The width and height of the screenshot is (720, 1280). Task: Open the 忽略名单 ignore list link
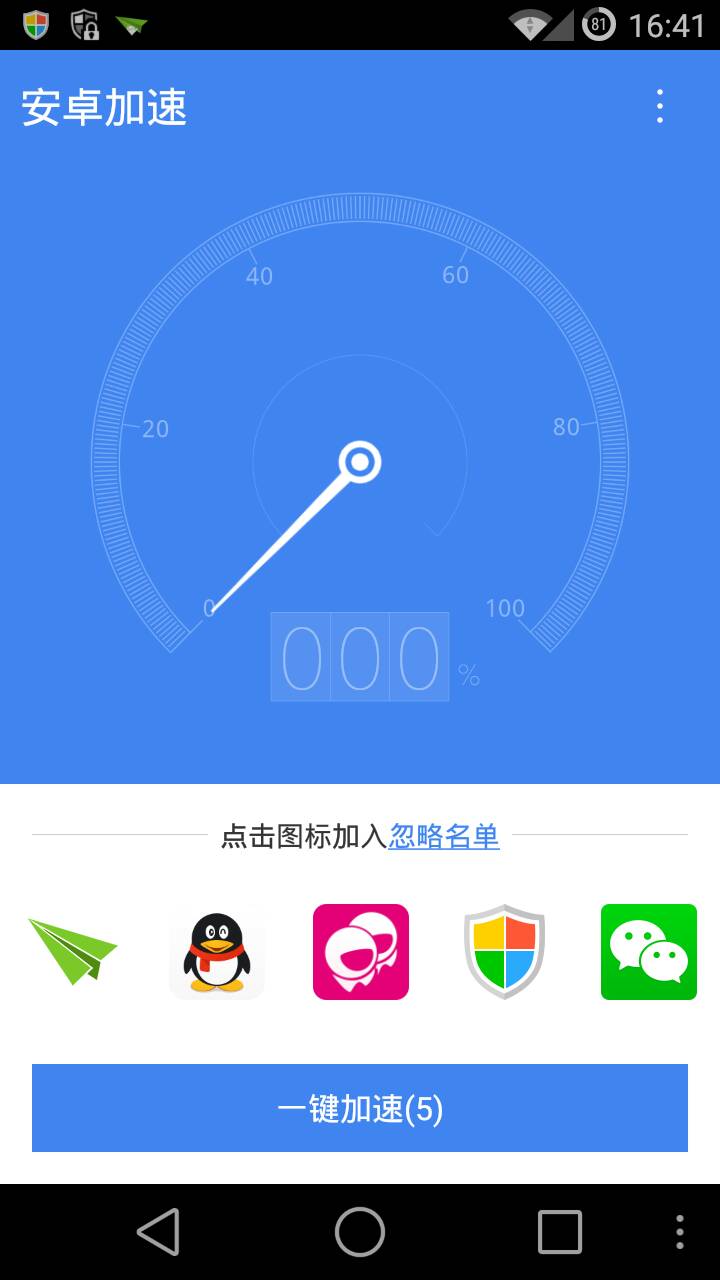tap(445, 838)
